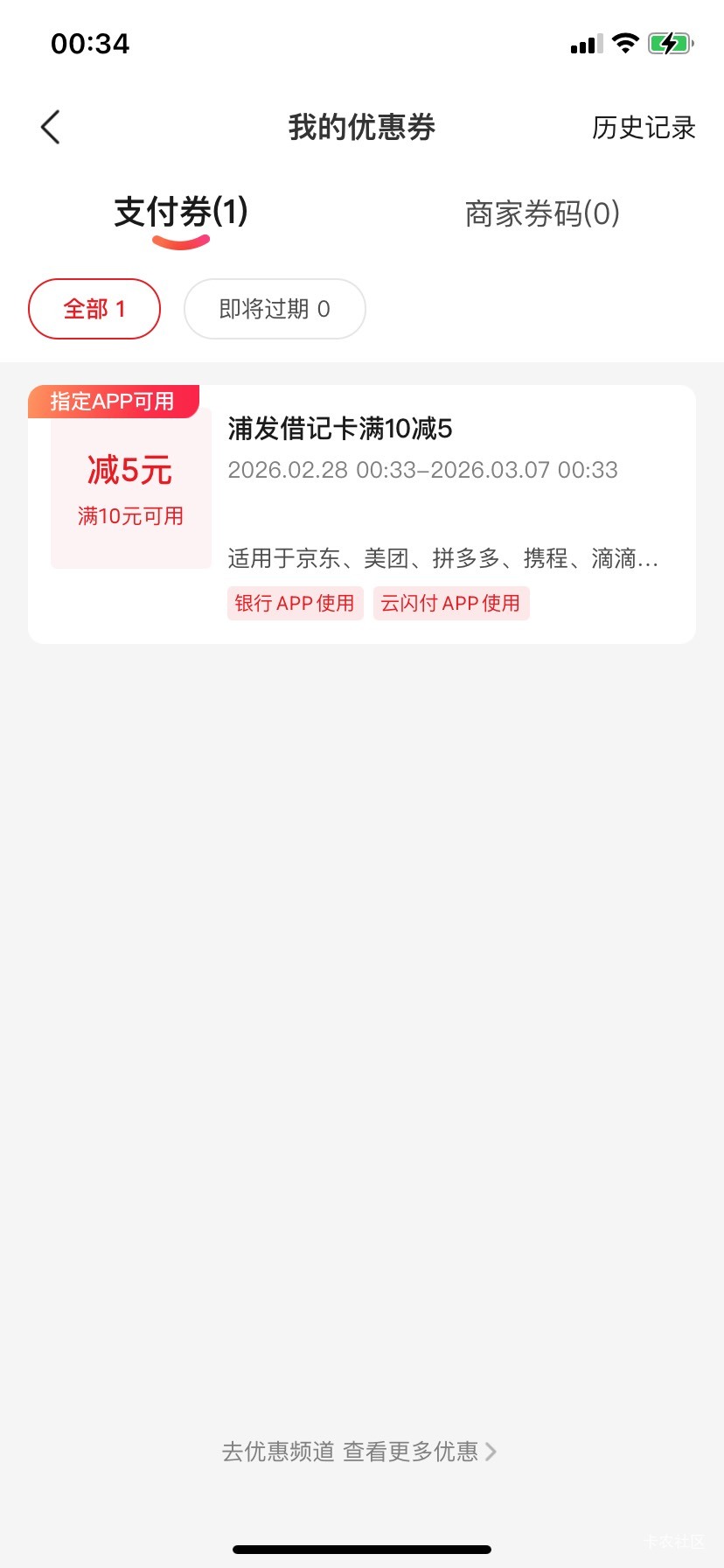The height and width of the screenshot is (1568, 724).
Task: Go back from My Coupons page
Action: tap(51, 128)
